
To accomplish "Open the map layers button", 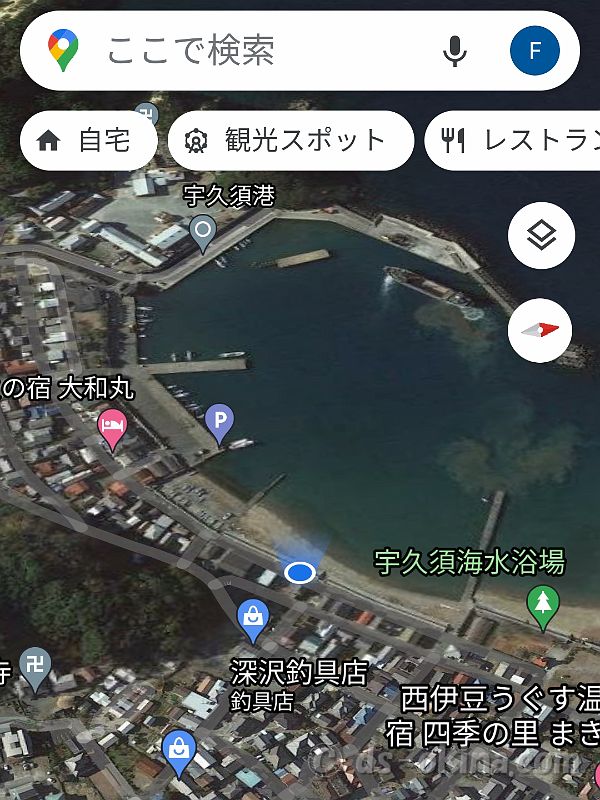I will click(541, 237).
